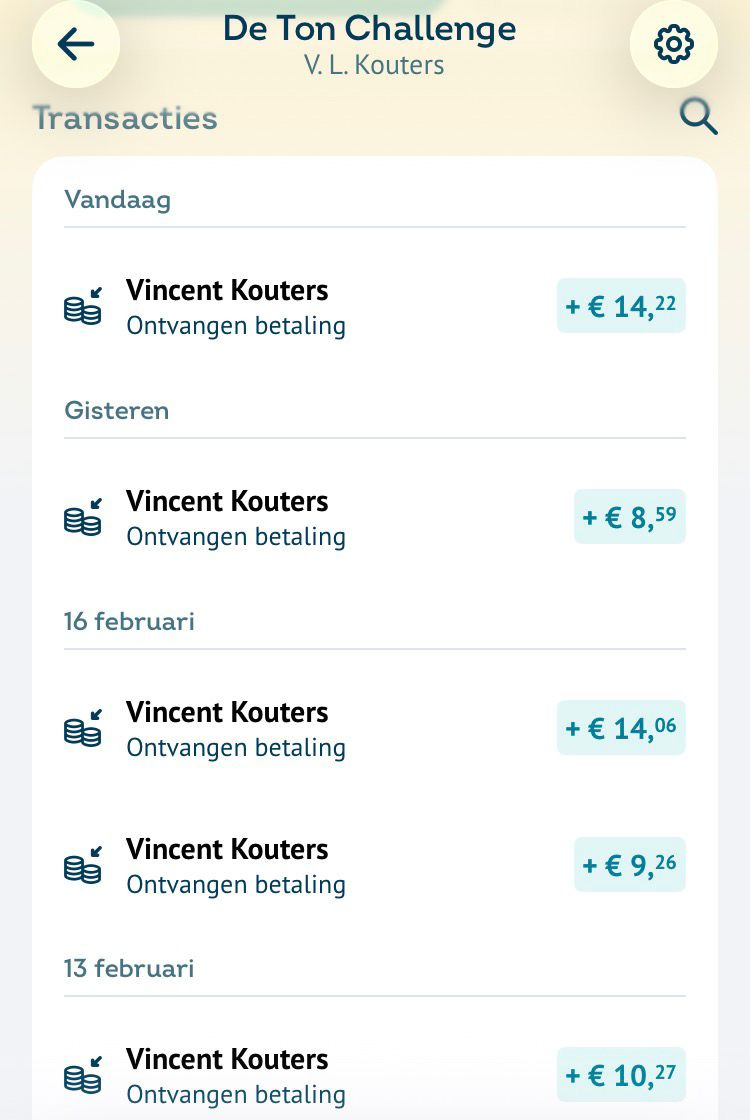Open the € 10,27 transaction from 13 februari
The width and height of the screenshot is (750, 1120).
(x=374, y=1075)
